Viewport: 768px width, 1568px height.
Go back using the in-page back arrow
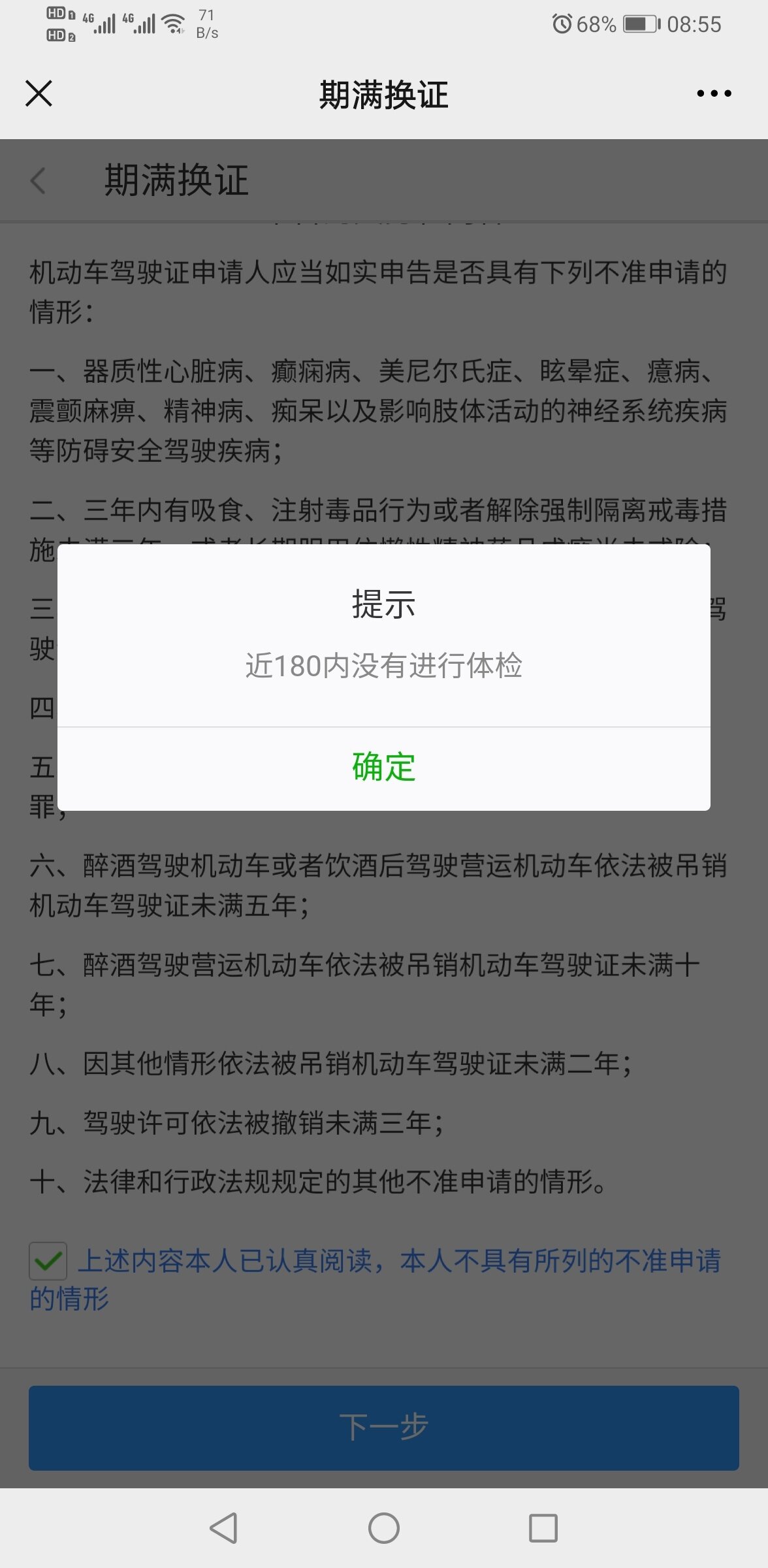click(x=39, y=180)
